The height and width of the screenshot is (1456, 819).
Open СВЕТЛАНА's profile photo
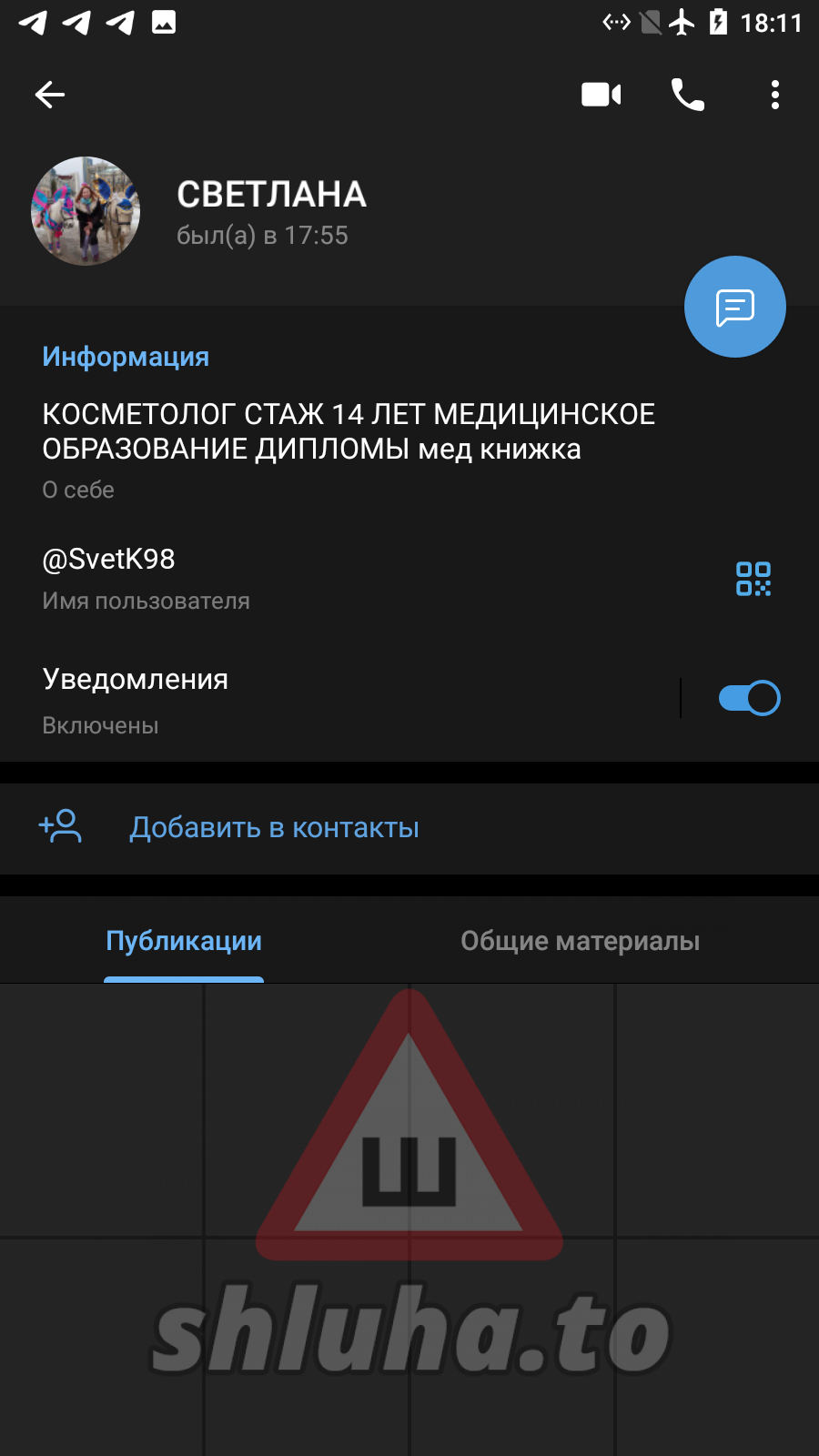tap(86, 211)
